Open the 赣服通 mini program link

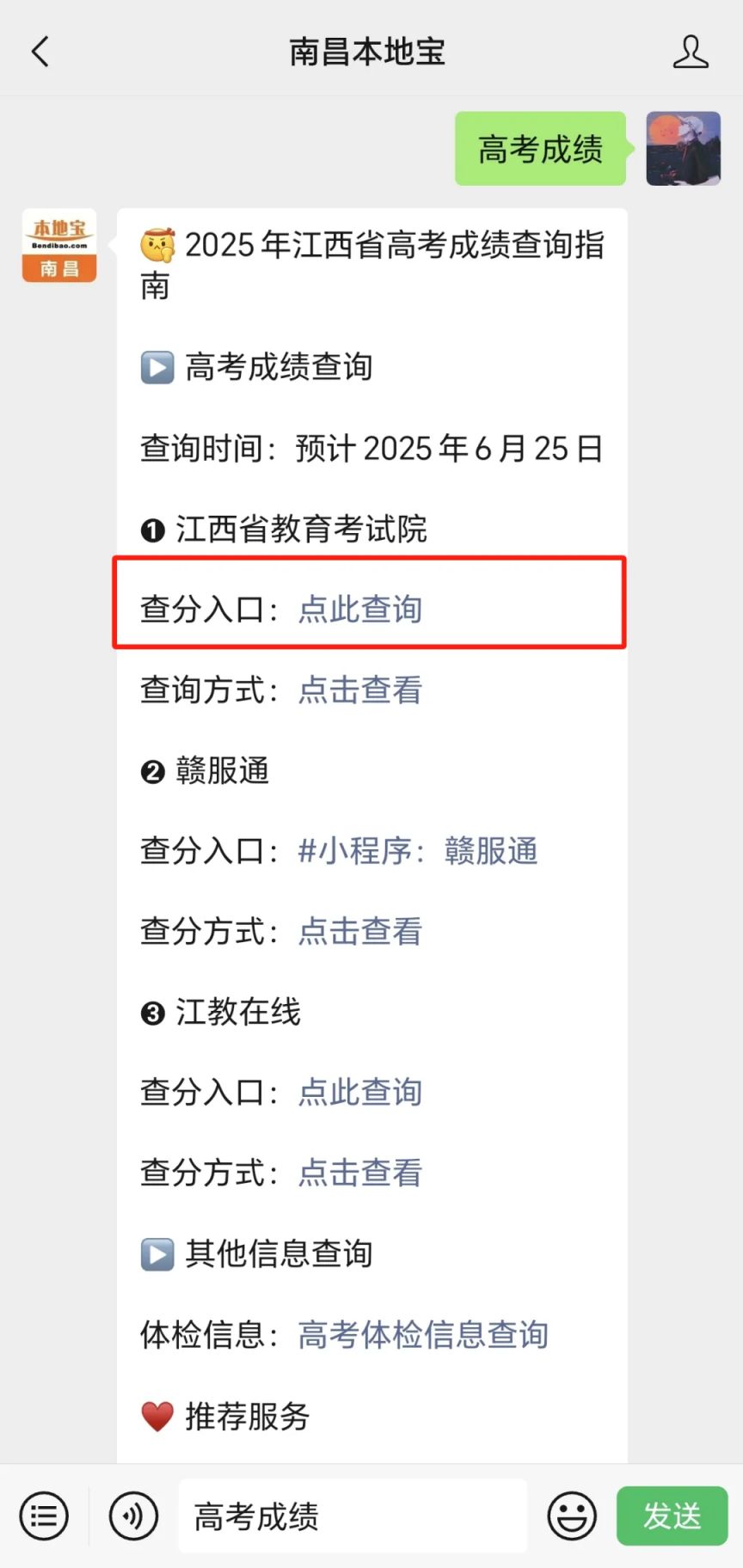tap(418, 851)
